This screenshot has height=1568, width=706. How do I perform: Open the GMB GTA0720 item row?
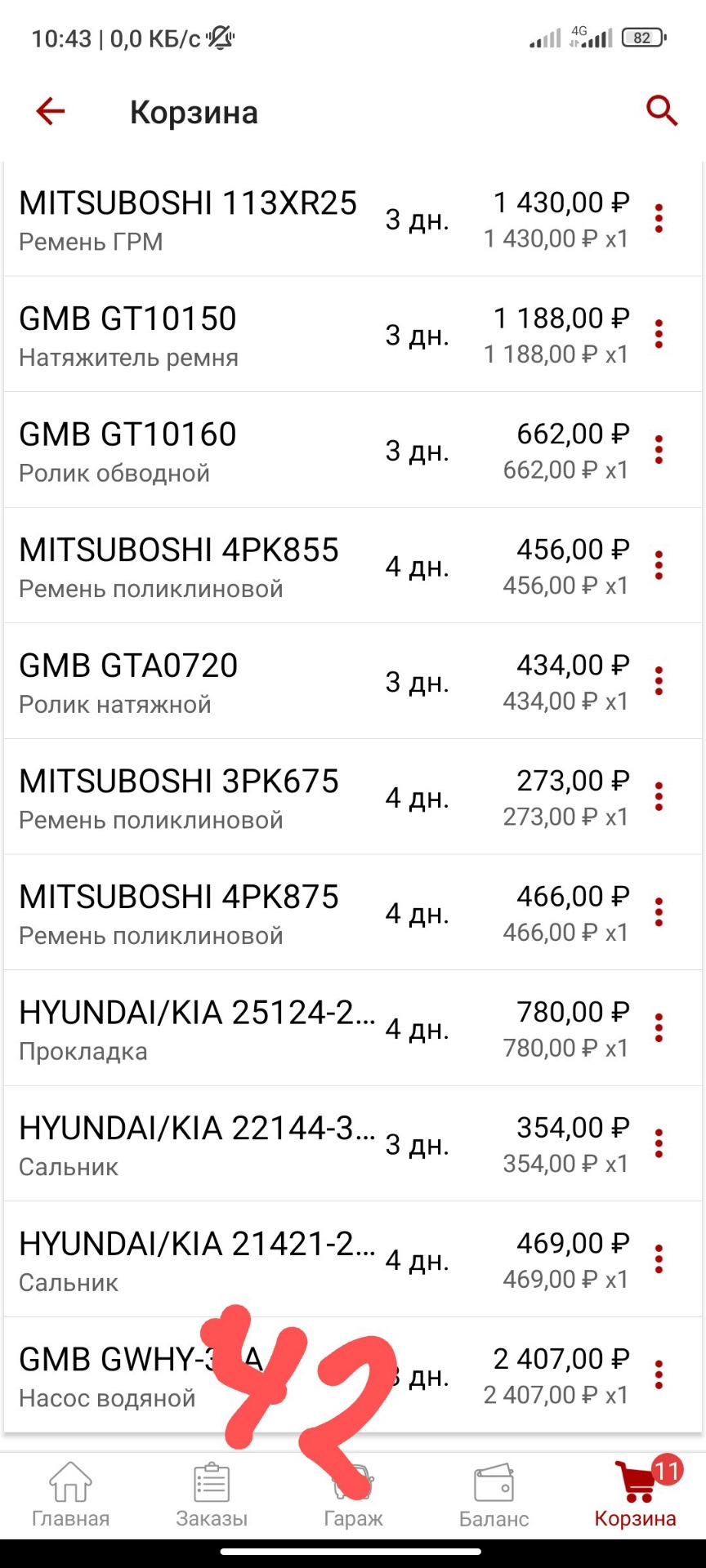tap(353, 681)
